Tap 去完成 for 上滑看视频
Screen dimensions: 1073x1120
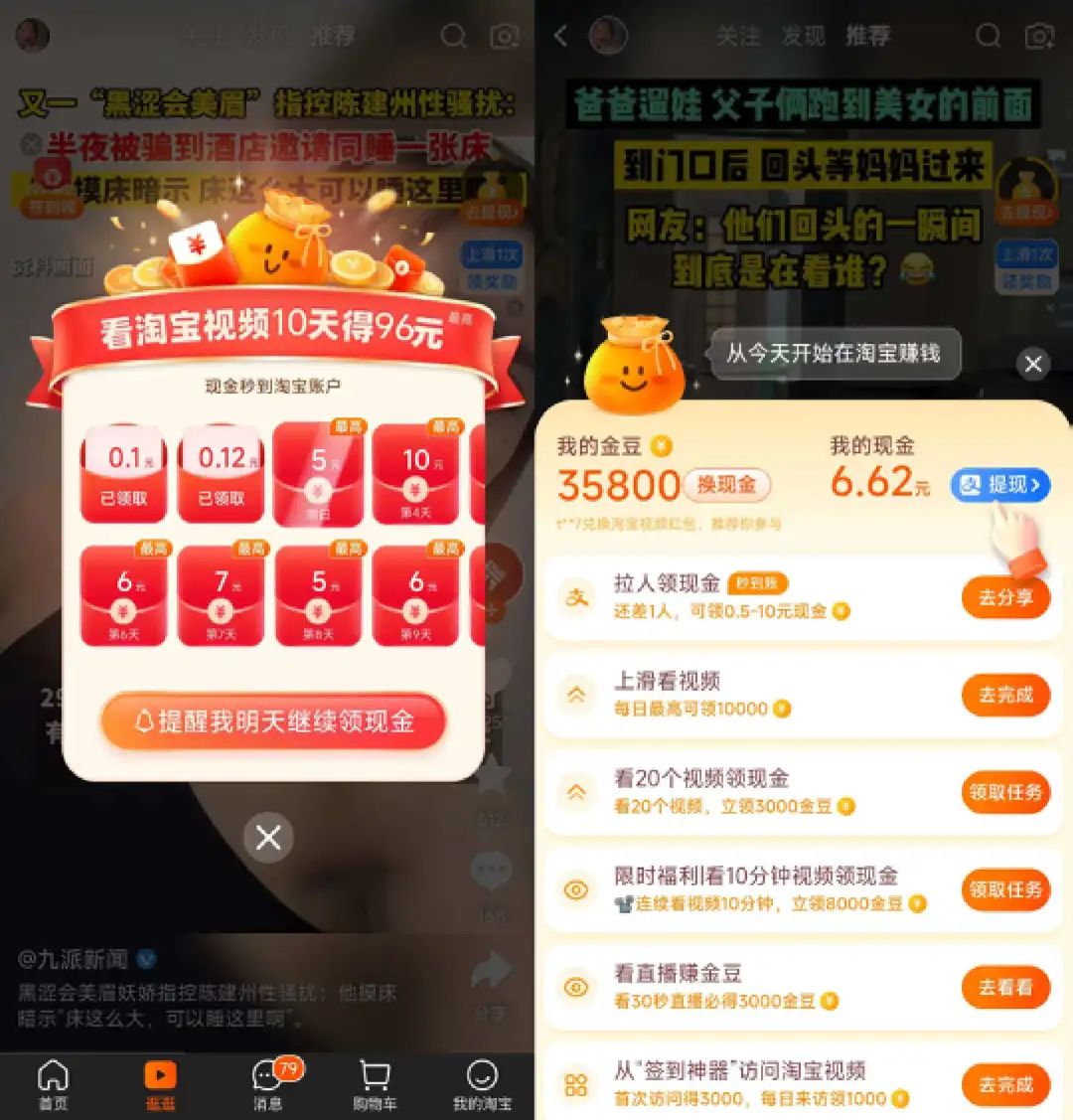tap(1005, 696)
